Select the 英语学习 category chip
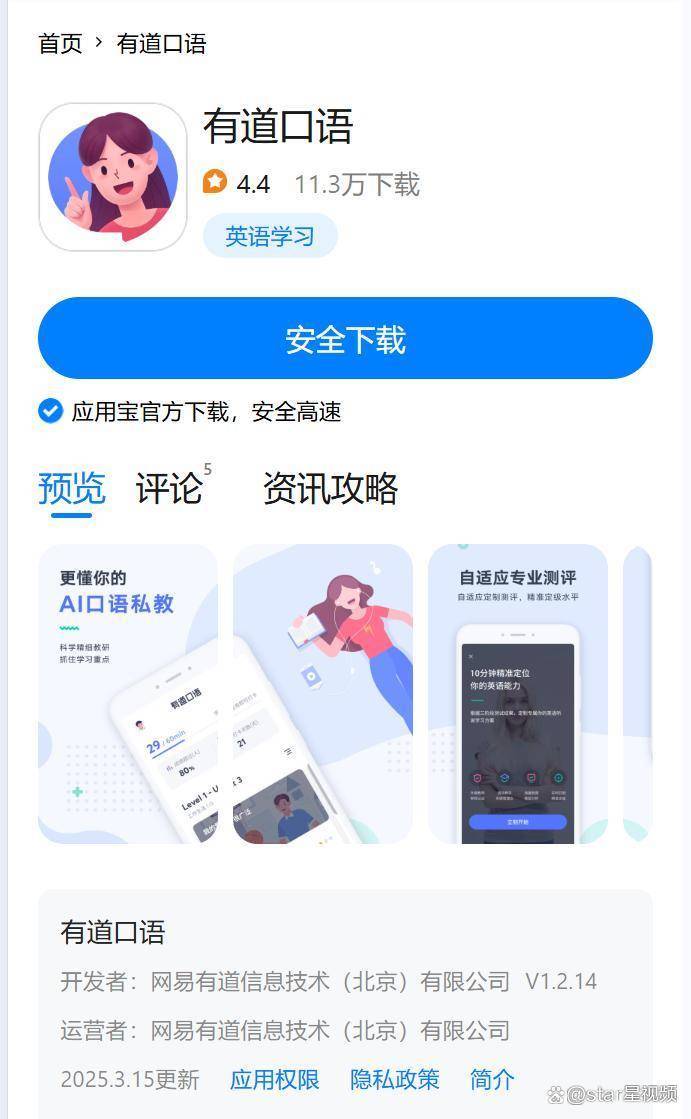 (270, 236)
